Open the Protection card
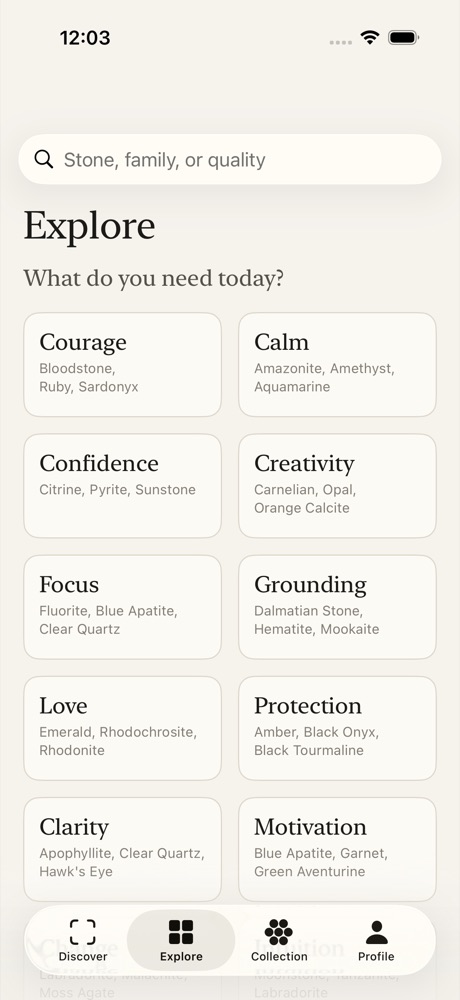Image resolution: width=460 pixels, height=1000 pixels. pos(338,728)
